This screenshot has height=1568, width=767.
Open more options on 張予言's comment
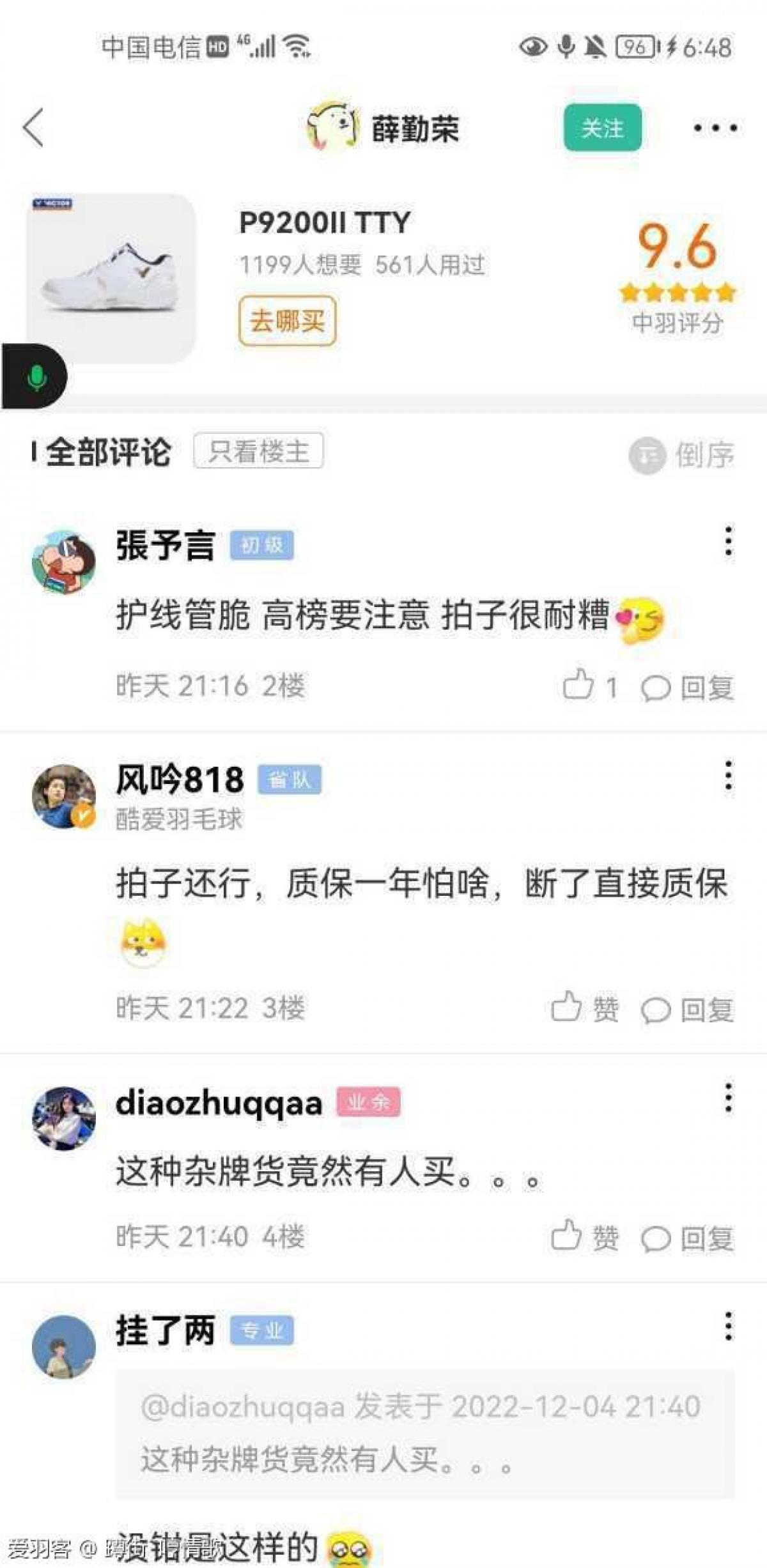728,542
